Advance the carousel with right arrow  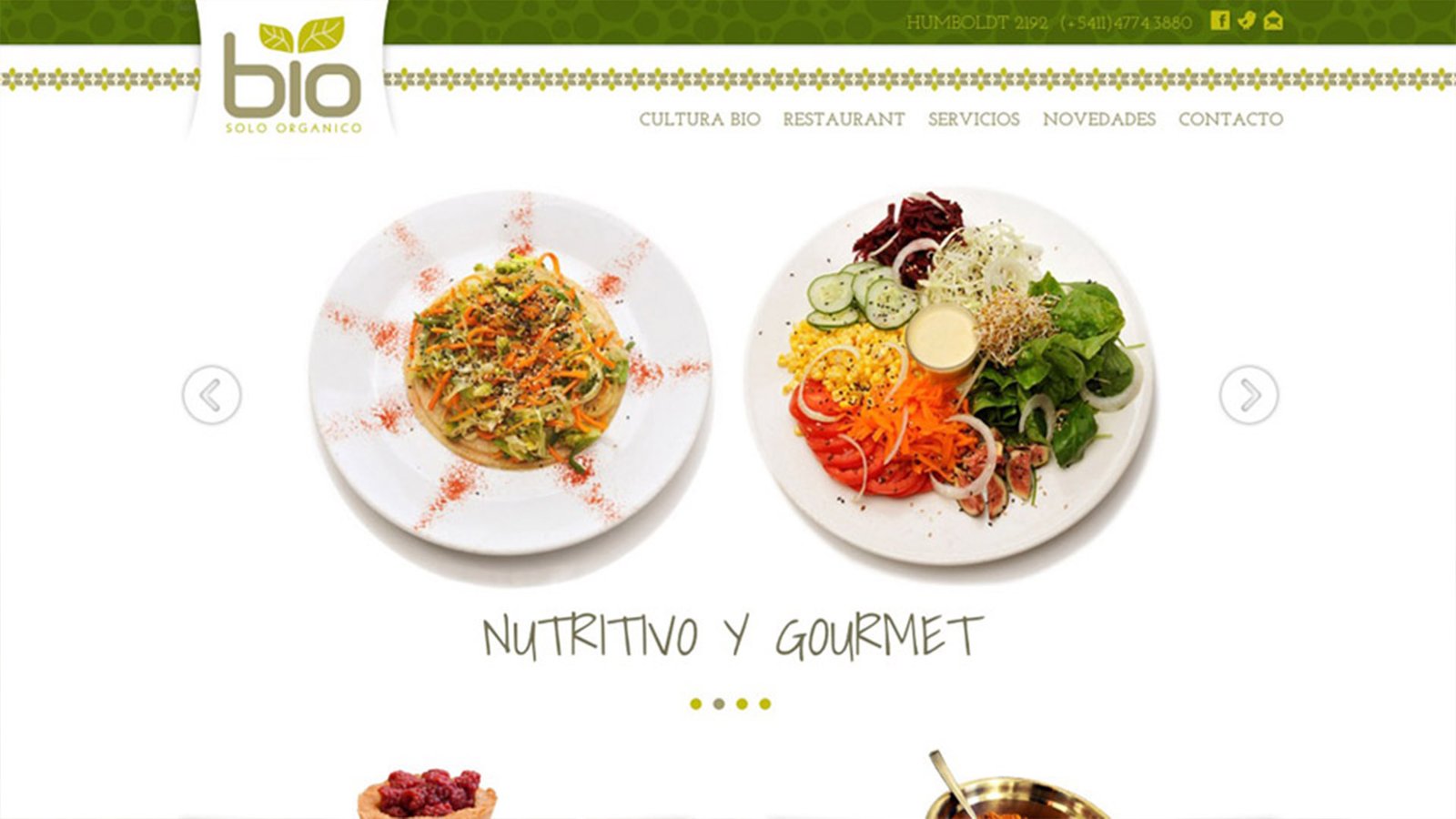click(x=1249, y=395)
